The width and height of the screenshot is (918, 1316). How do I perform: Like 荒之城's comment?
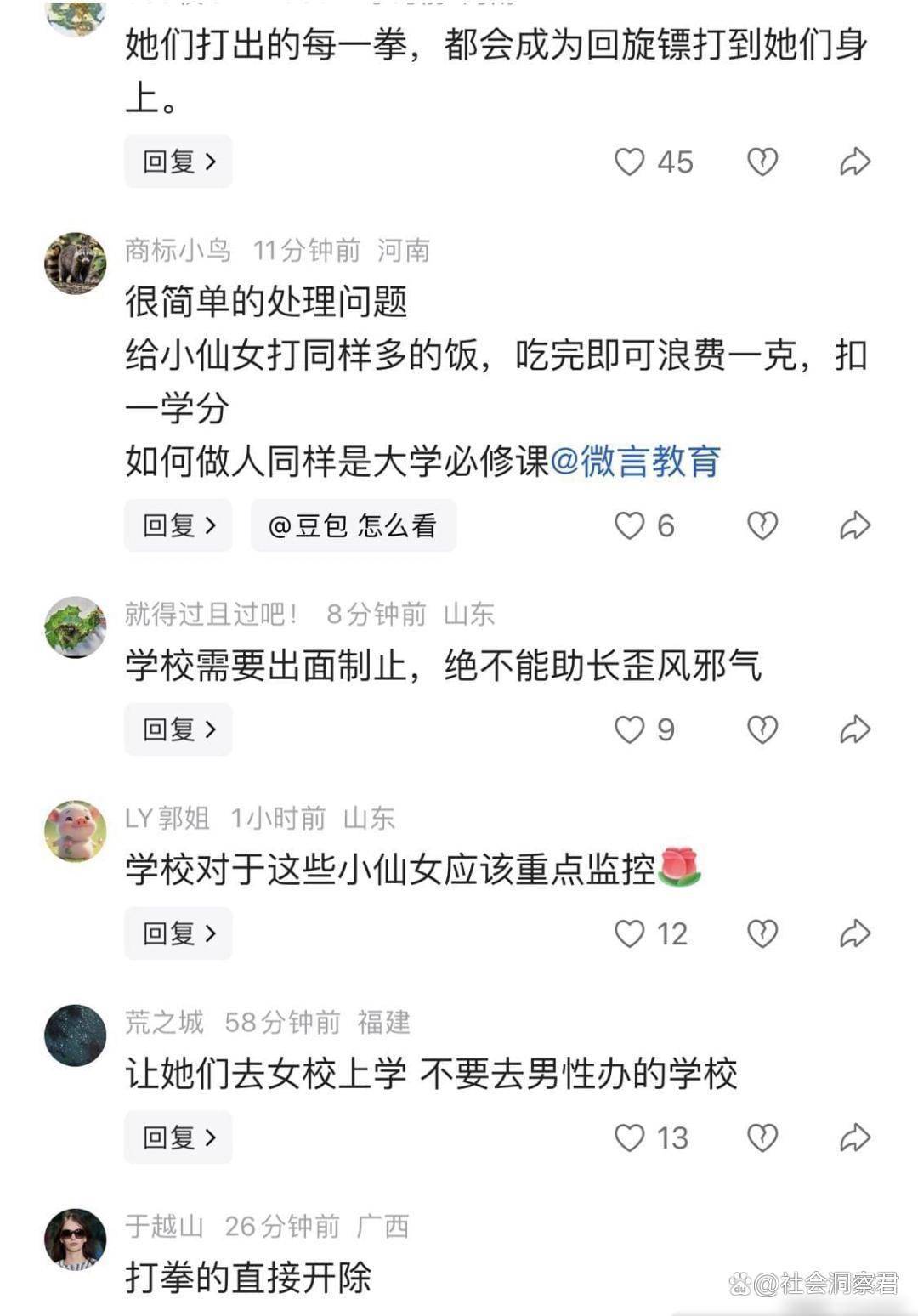630,1137
